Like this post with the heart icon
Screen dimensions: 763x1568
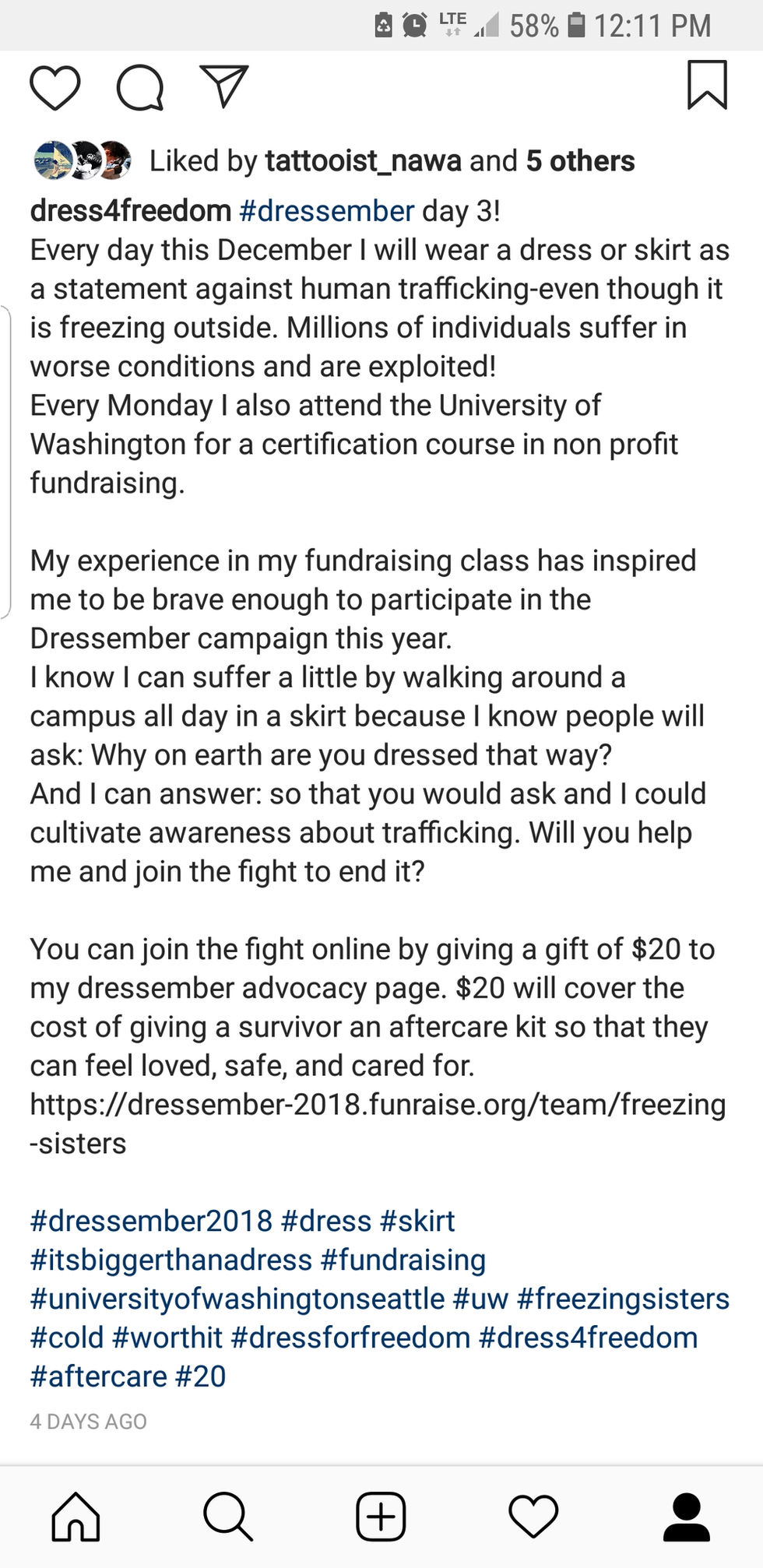(55, 87)
